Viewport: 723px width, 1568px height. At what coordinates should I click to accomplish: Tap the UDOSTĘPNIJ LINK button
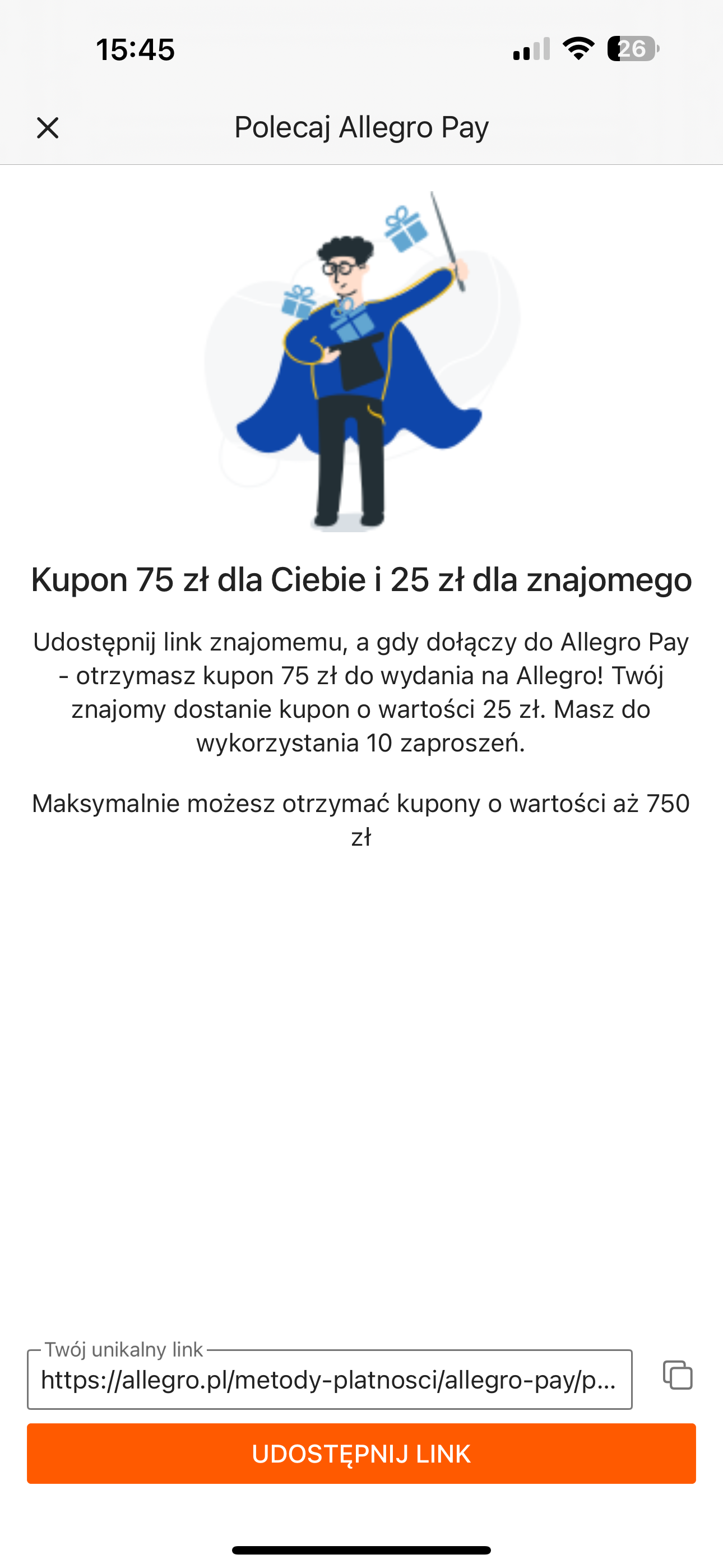tap(361, 1454)
